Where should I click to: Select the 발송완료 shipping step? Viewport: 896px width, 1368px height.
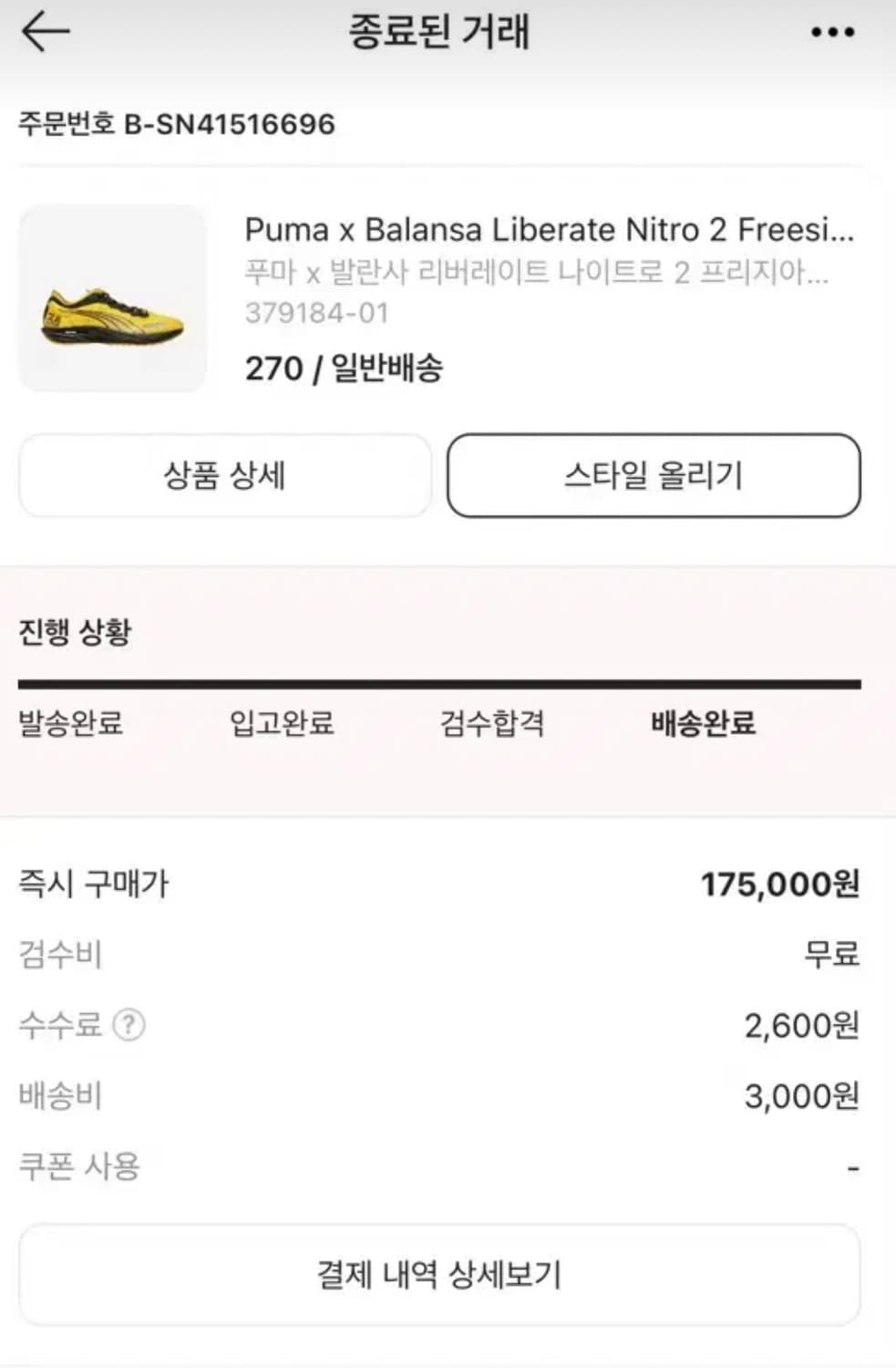[x=70, y=723]
